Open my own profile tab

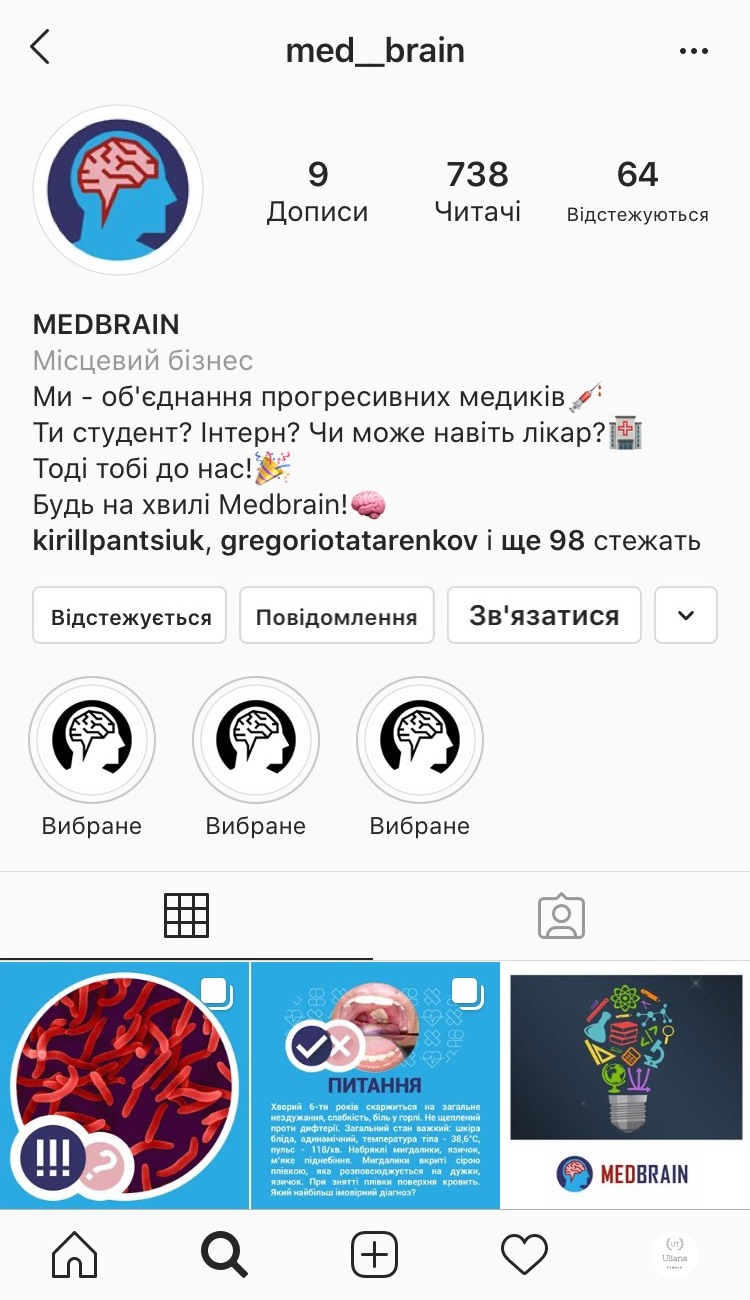coord(674,1253)
